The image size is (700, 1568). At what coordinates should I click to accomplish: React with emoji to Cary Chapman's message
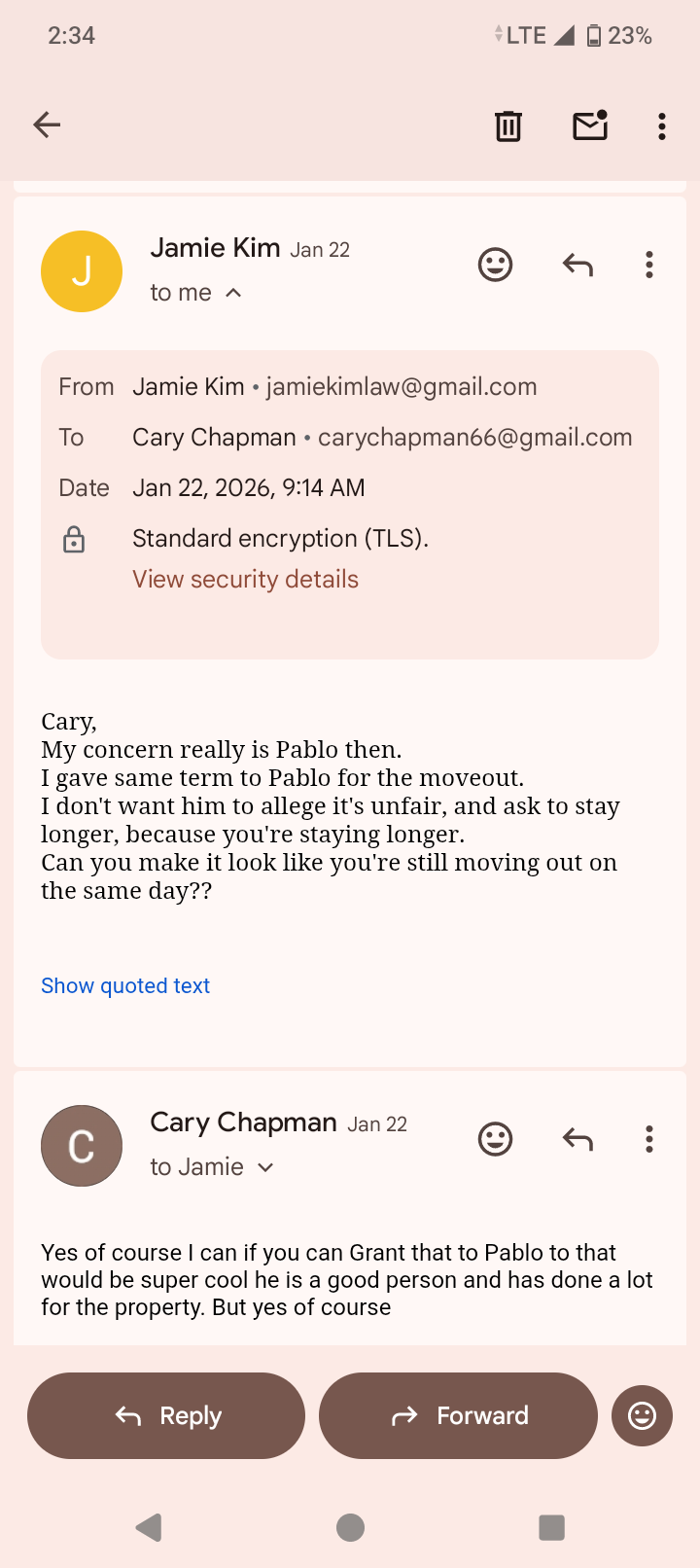(x=495, y=1139)
